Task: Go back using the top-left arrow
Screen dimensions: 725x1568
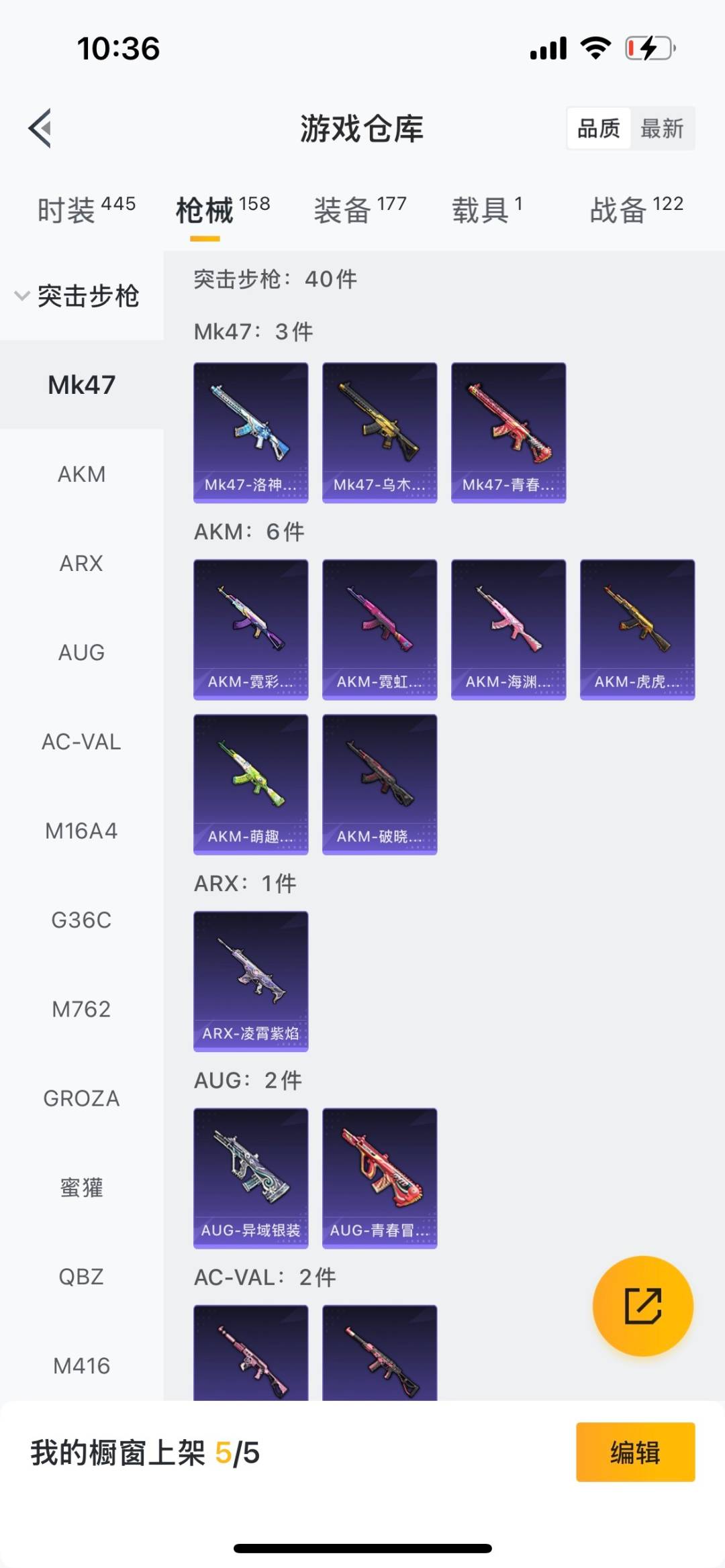Action: click(40, 127)
